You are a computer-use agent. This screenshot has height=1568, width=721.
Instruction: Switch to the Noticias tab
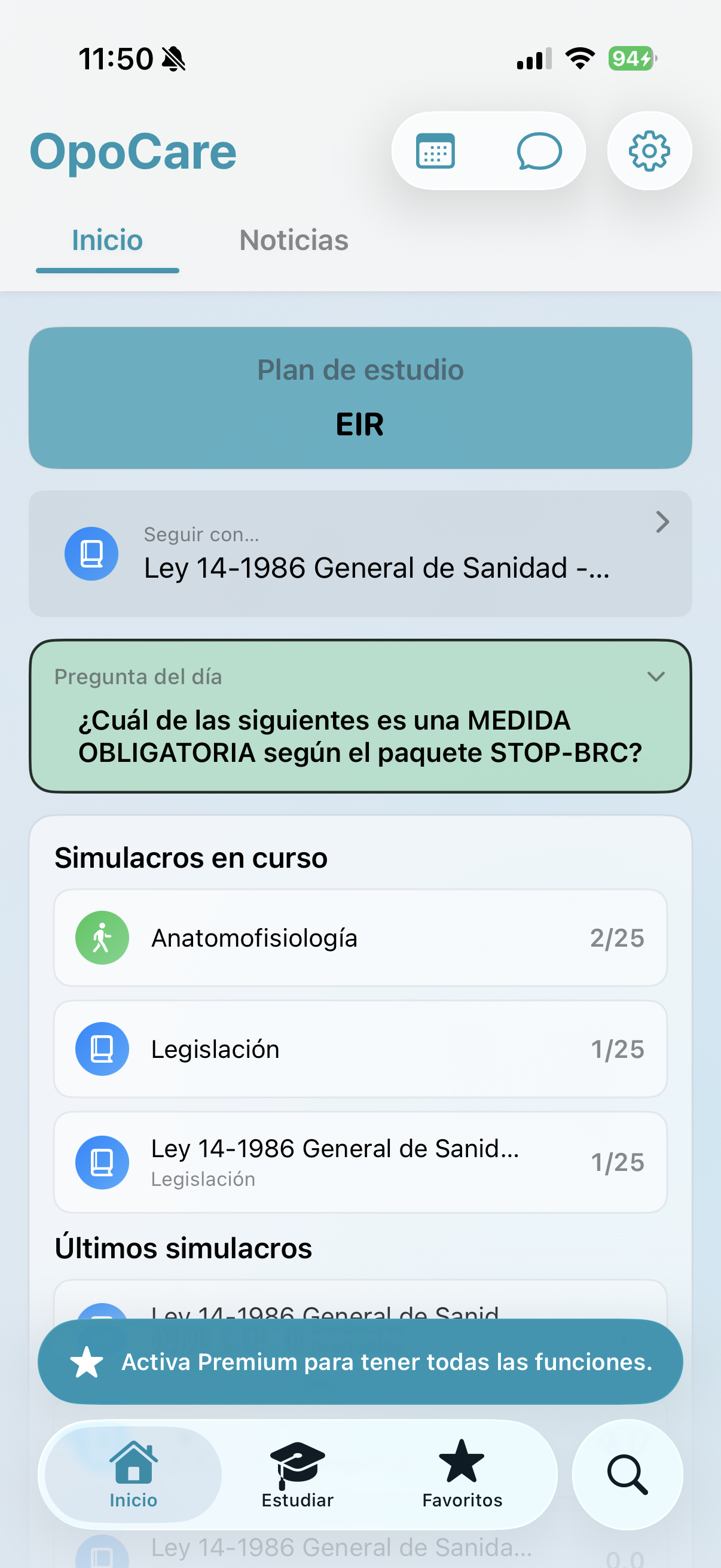[x=294, y=240]
